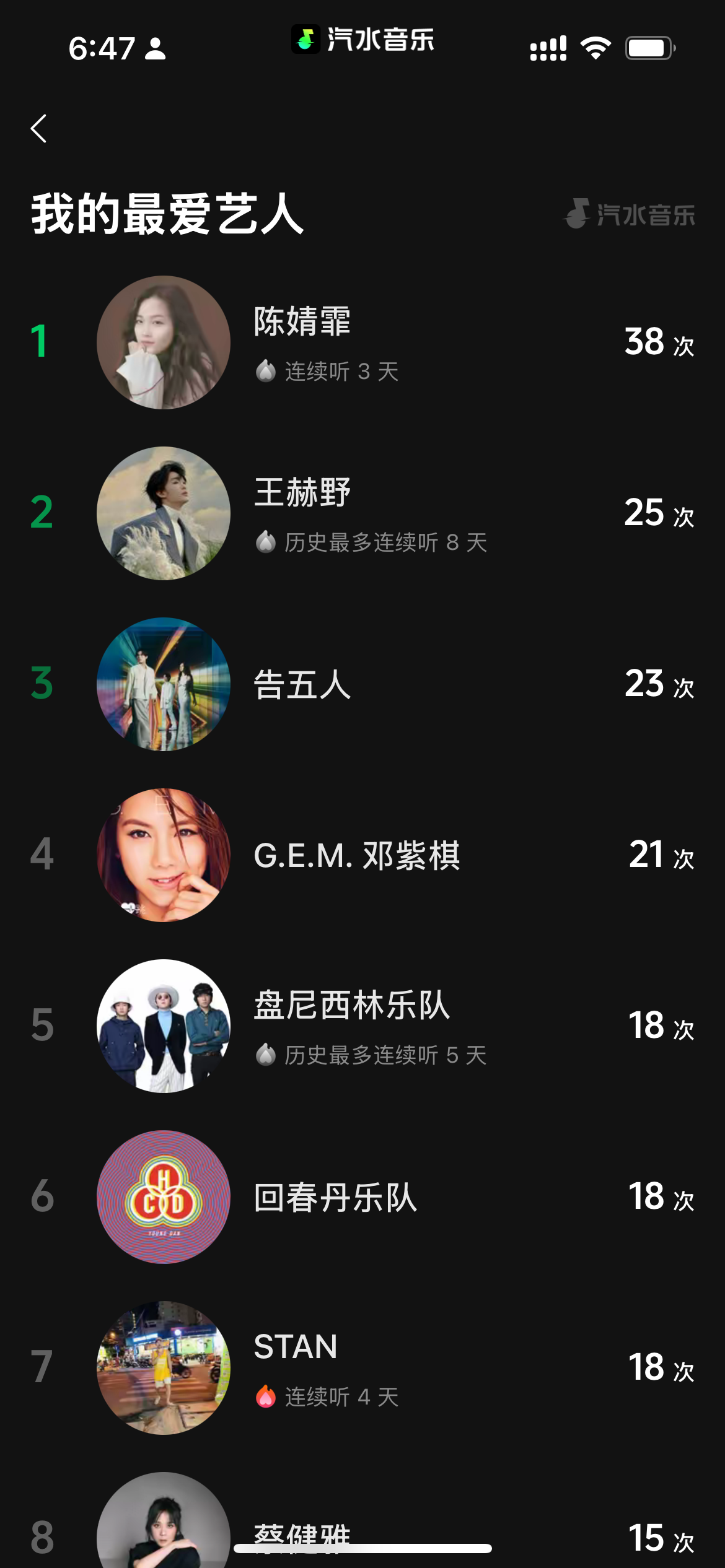Open 盘尼西林乐队 artist entry
Image resolution: width=725 pixels, height=1568 pixels.
(362, 1026)
